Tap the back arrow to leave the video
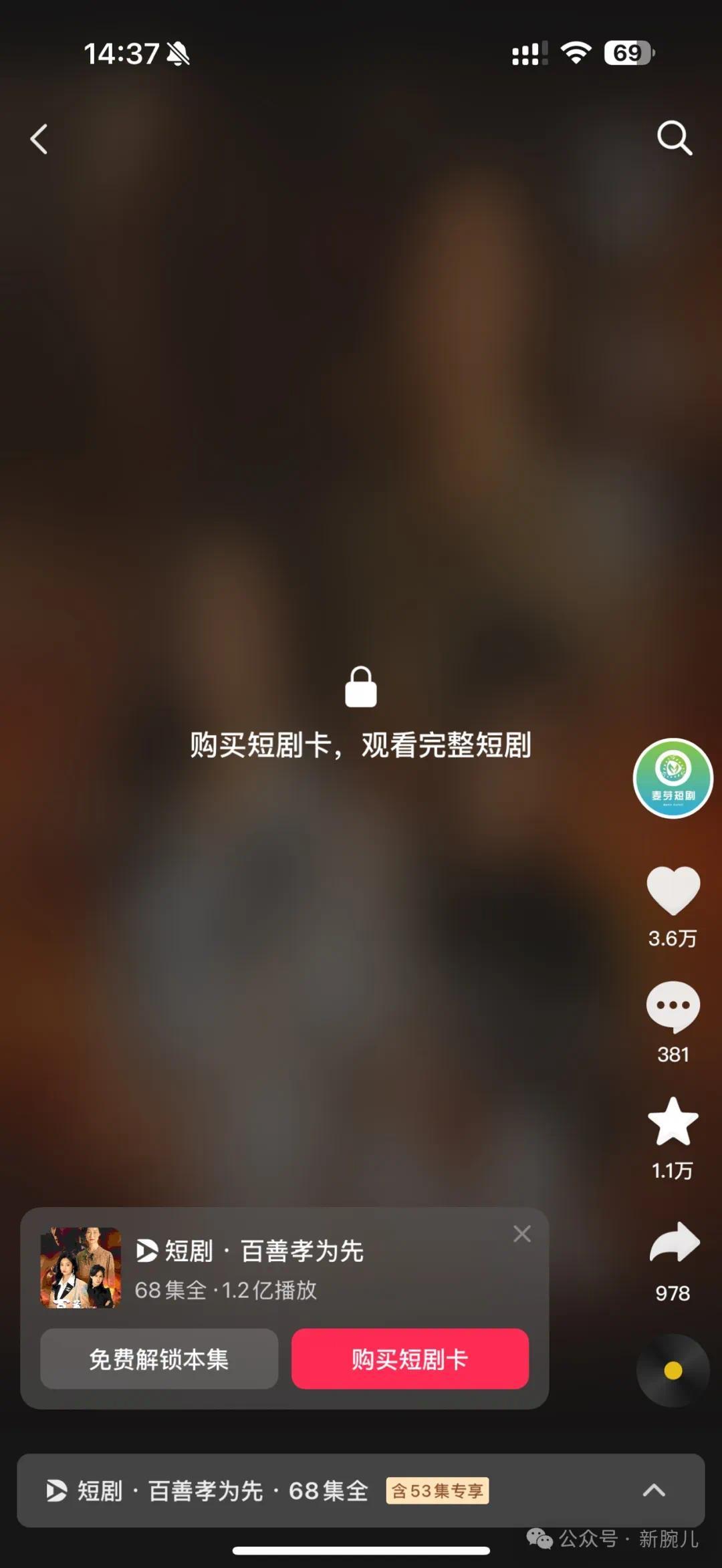The width and height of the screenshot is (722, 1568). (38, 138)
